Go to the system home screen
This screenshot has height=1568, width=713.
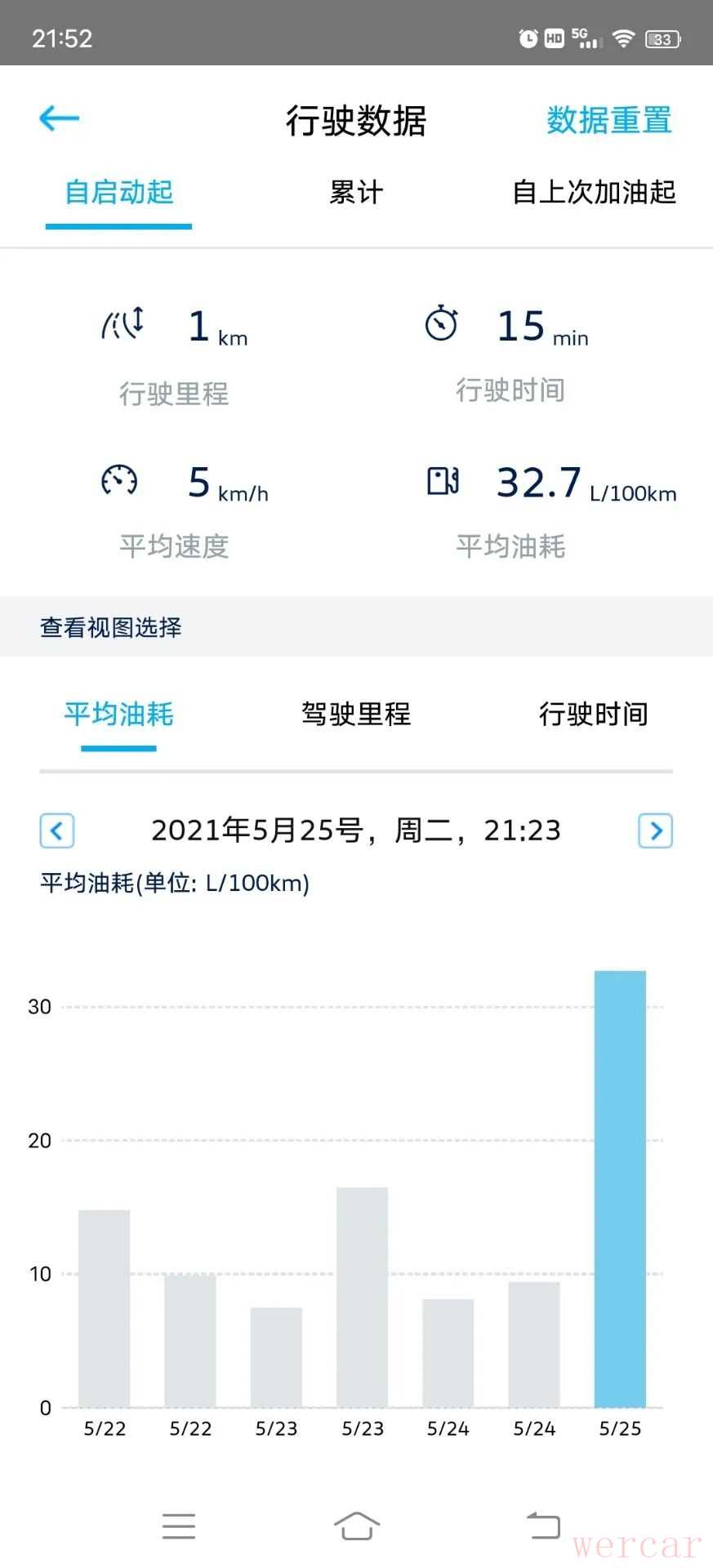point(357,1526)
